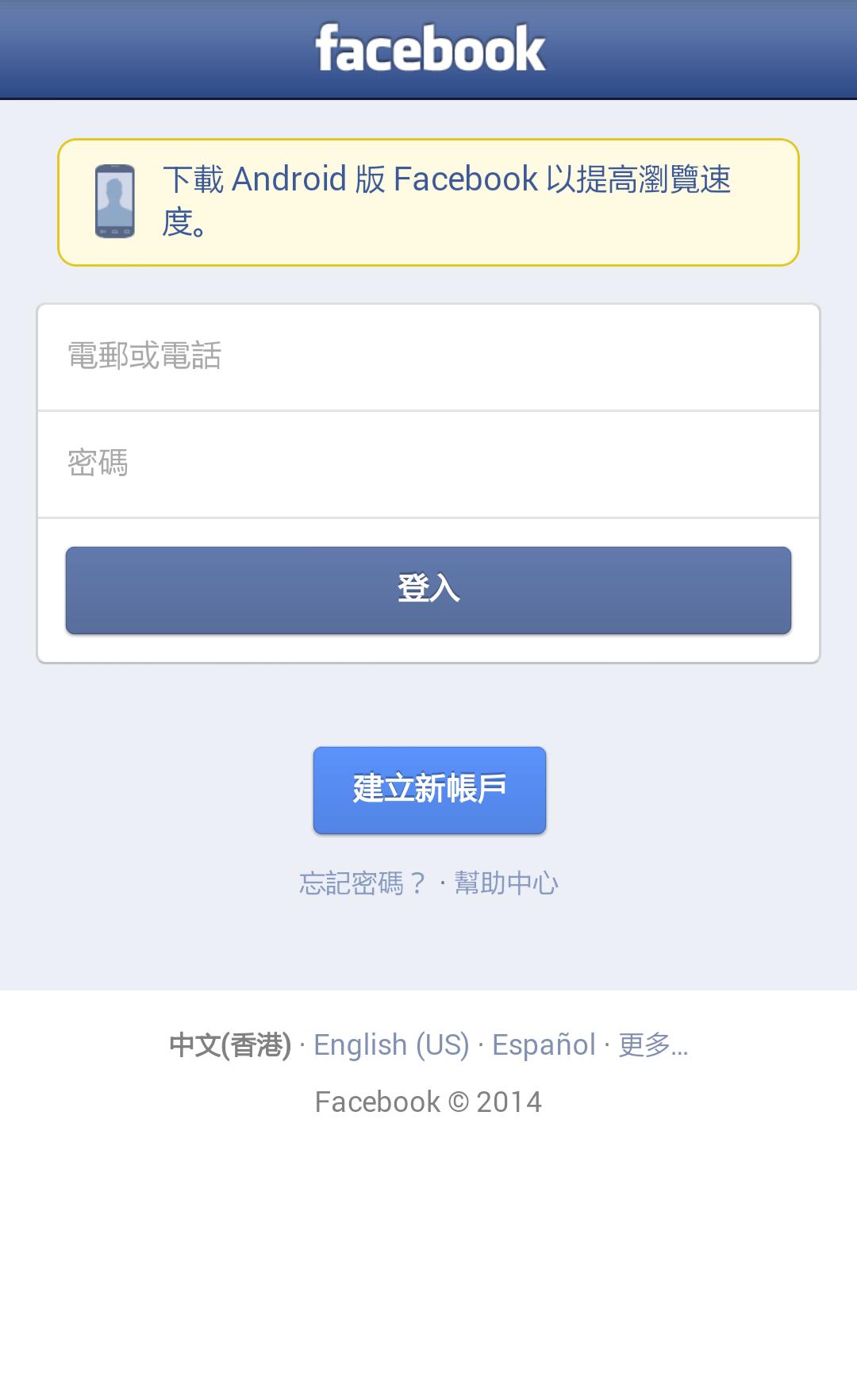This screenshot has height=1400, width=857.
Task: Focus the 電郵或電話 email or phone field
Action: click(x=428, y=356)
